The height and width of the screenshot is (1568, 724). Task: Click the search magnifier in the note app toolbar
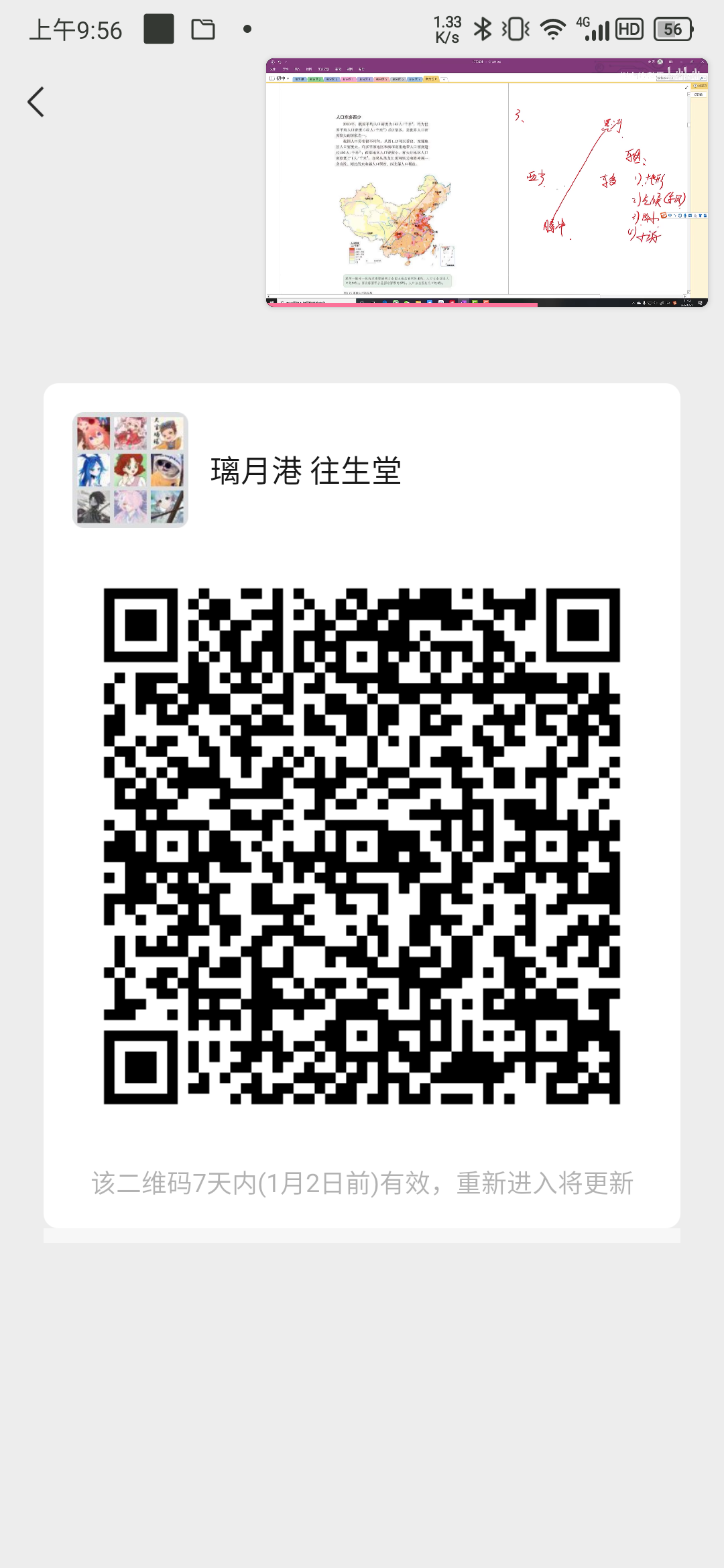(701, 78)
